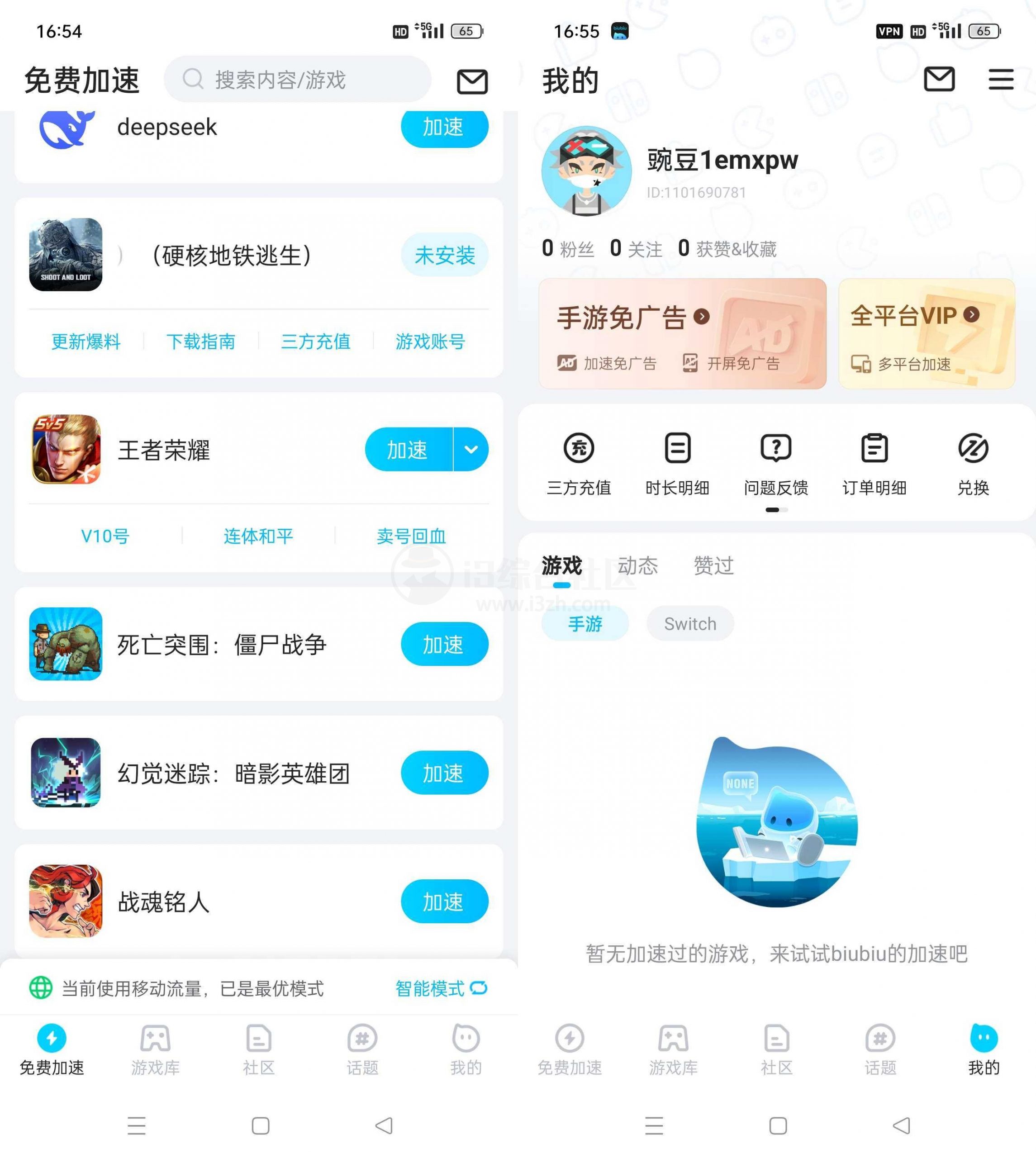Open the 手游免广告 card
The height and width of the screenshot is (1158, 1036).
point(682,333)
